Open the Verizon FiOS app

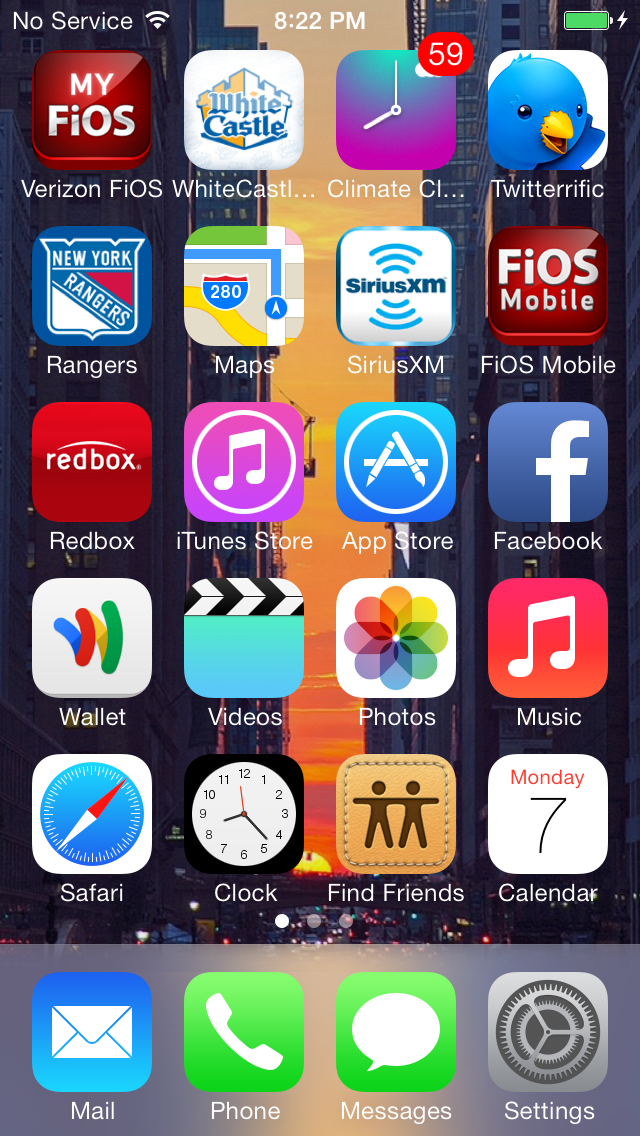[92, 110]
